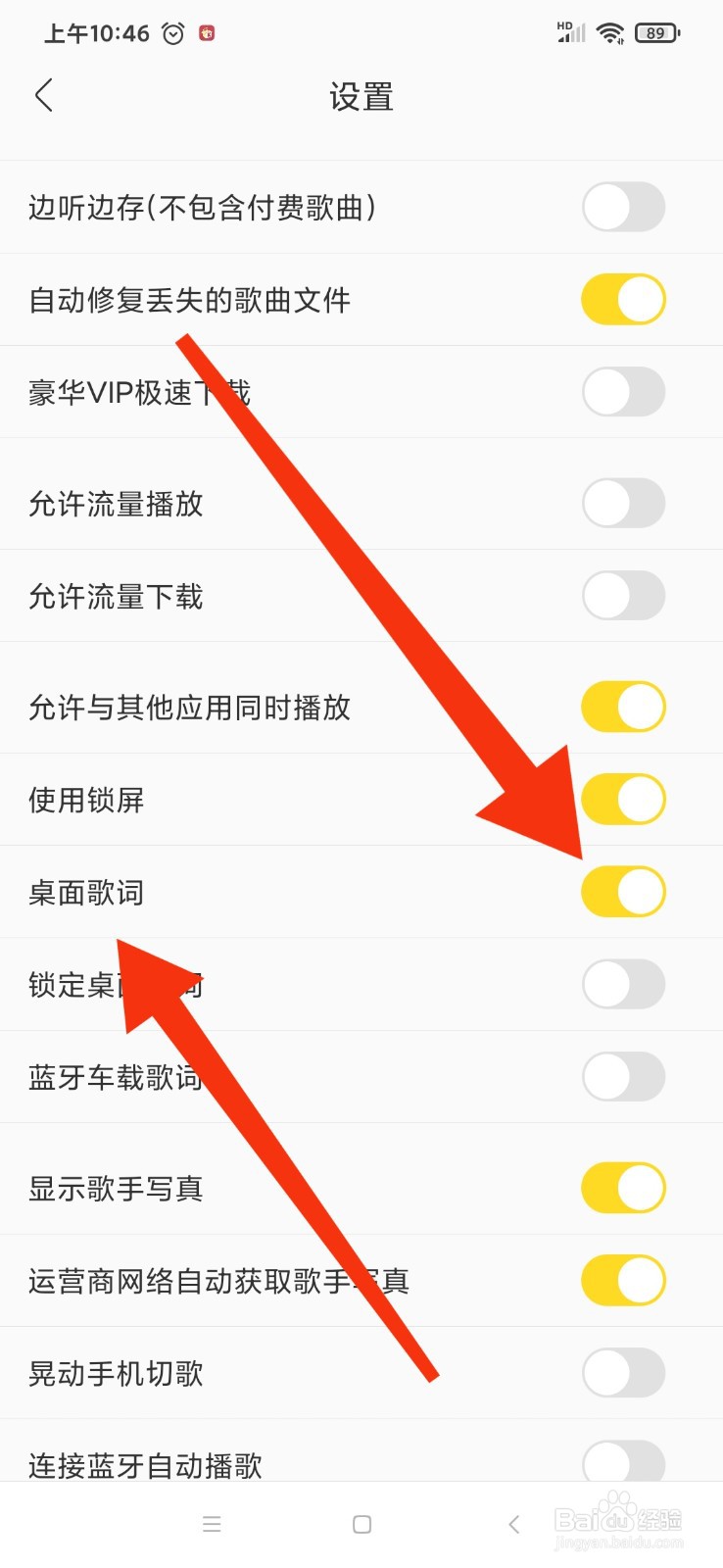Tap the home button in navigation bar
This screenshot has height=1568, width=723.
361,1524
